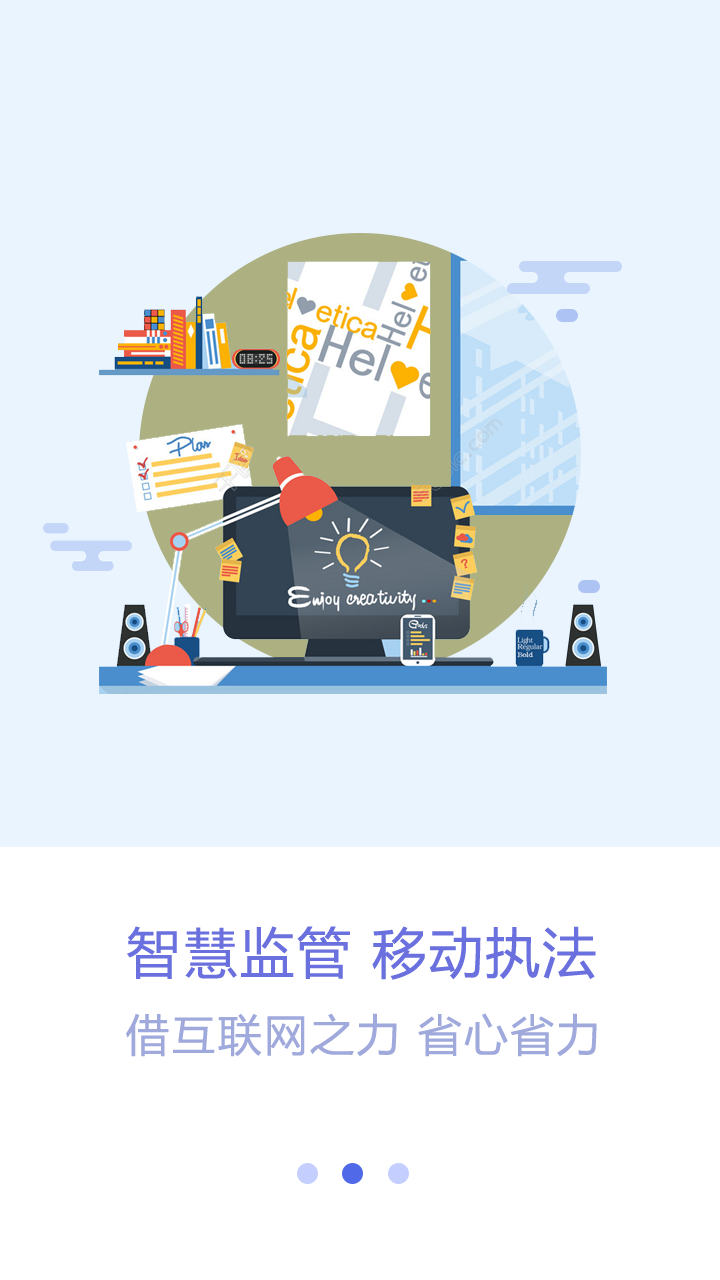Tap the smartphone showing a bar chart
The width and height of the screenshot is (720, 1280).
(x=420, y=640)
